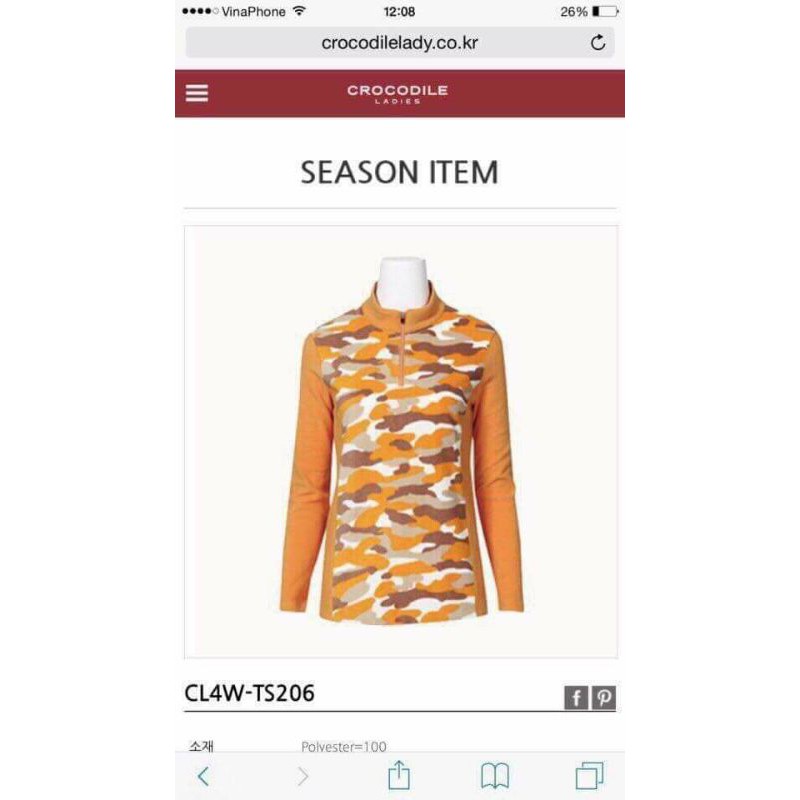Viewport: 800px width, 800px height.
Task: Open the Safari share sheet
Action: (x=399, y=776)
